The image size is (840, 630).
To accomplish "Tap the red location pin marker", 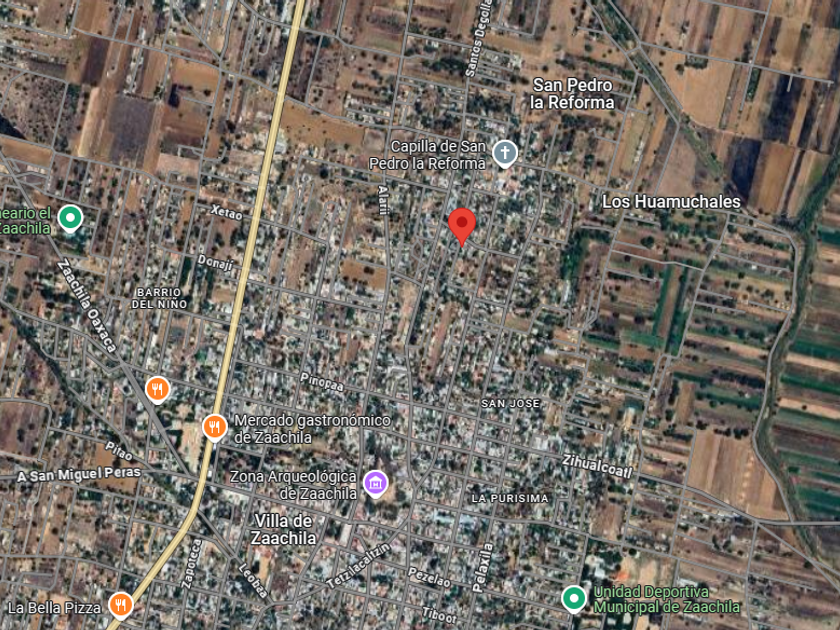I will tap(461, 224).
